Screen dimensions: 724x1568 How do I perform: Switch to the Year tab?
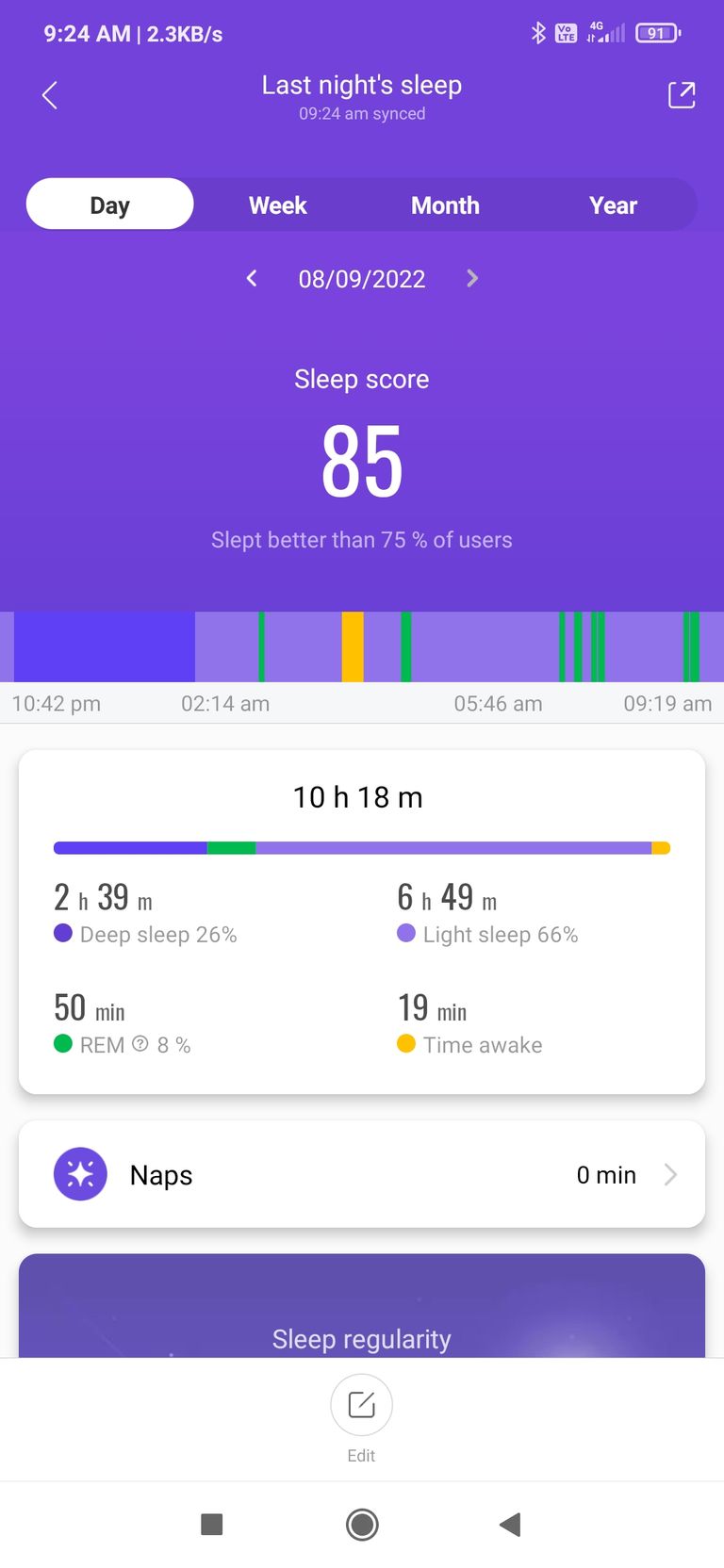(x=613, y=204)
